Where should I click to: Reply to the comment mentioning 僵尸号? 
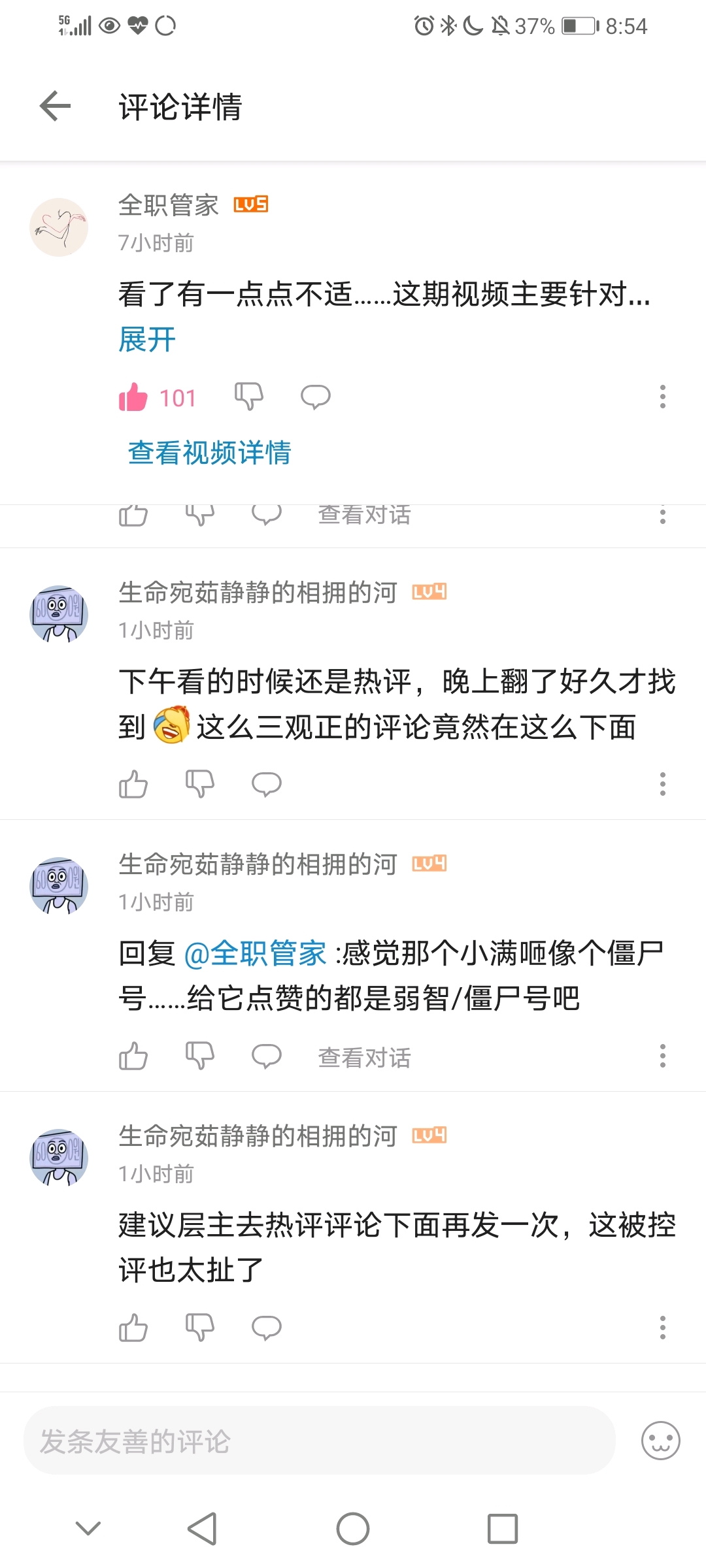tap(266, 1056)
